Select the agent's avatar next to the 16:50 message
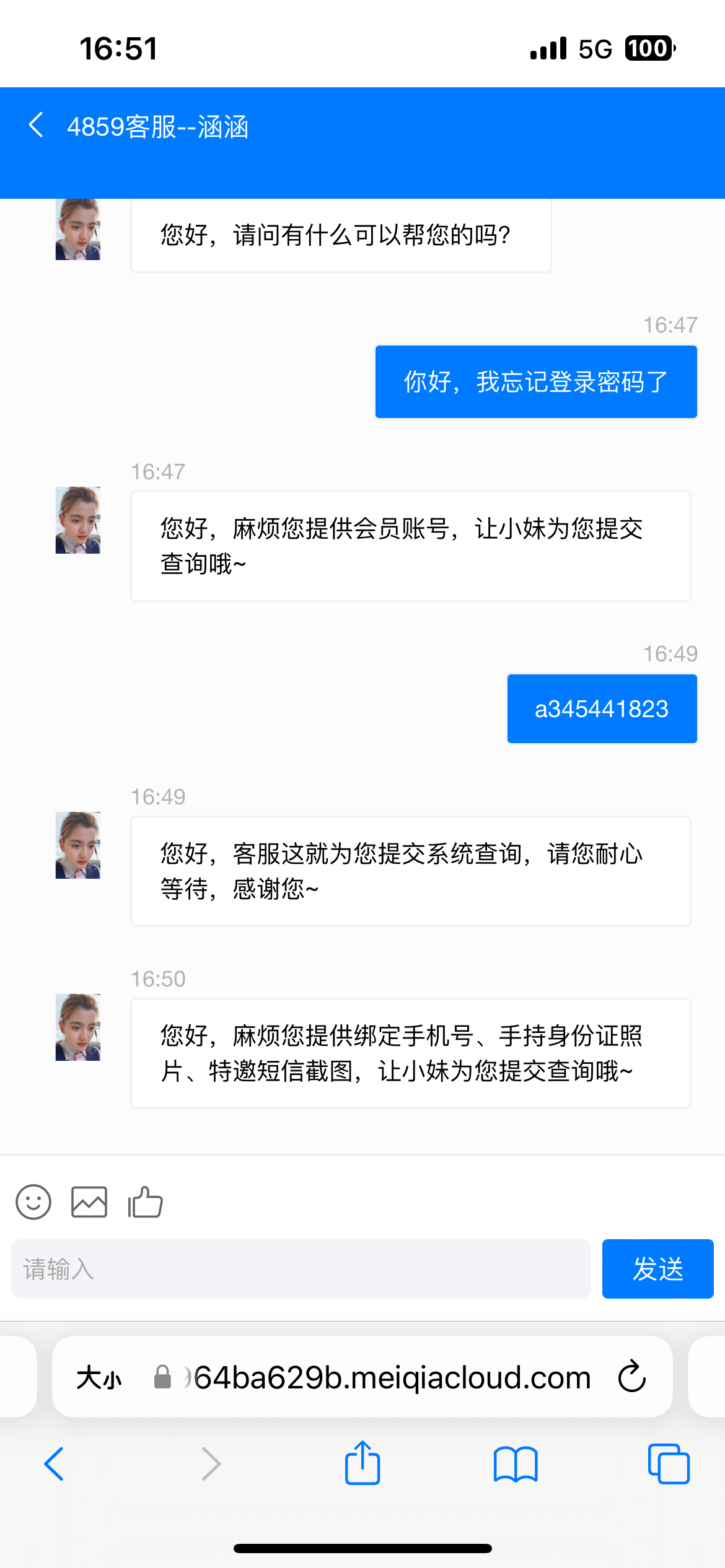The width and height of the screenshot is (725, 1568). [79, 1027]
